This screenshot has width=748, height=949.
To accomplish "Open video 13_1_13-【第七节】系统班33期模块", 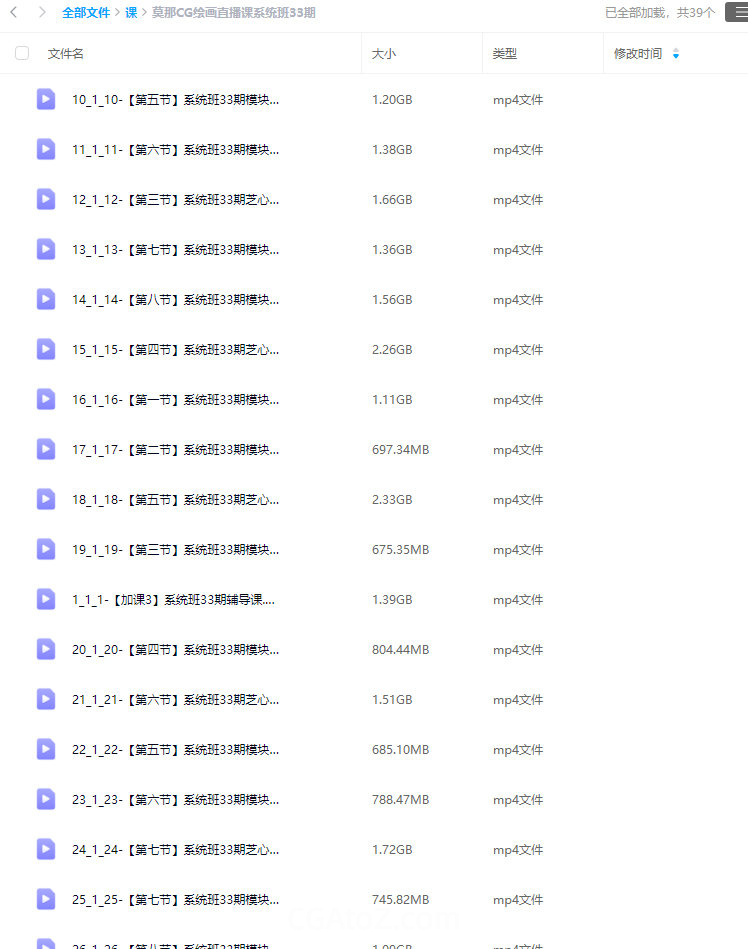I will [x=175, y=250].
